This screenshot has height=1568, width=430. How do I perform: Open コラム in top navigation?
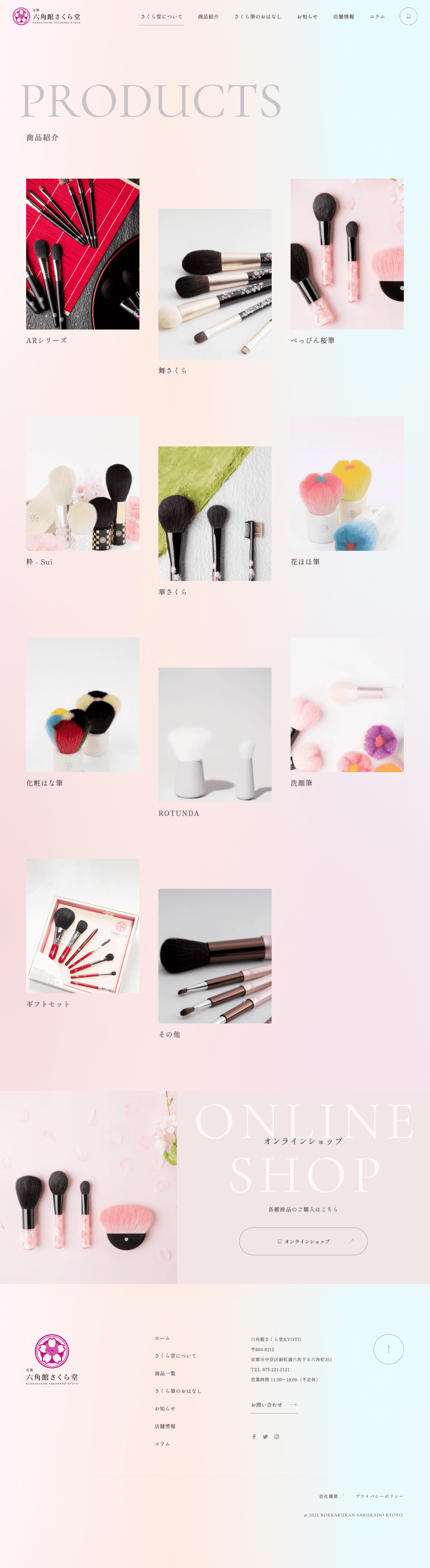[377, 16]
